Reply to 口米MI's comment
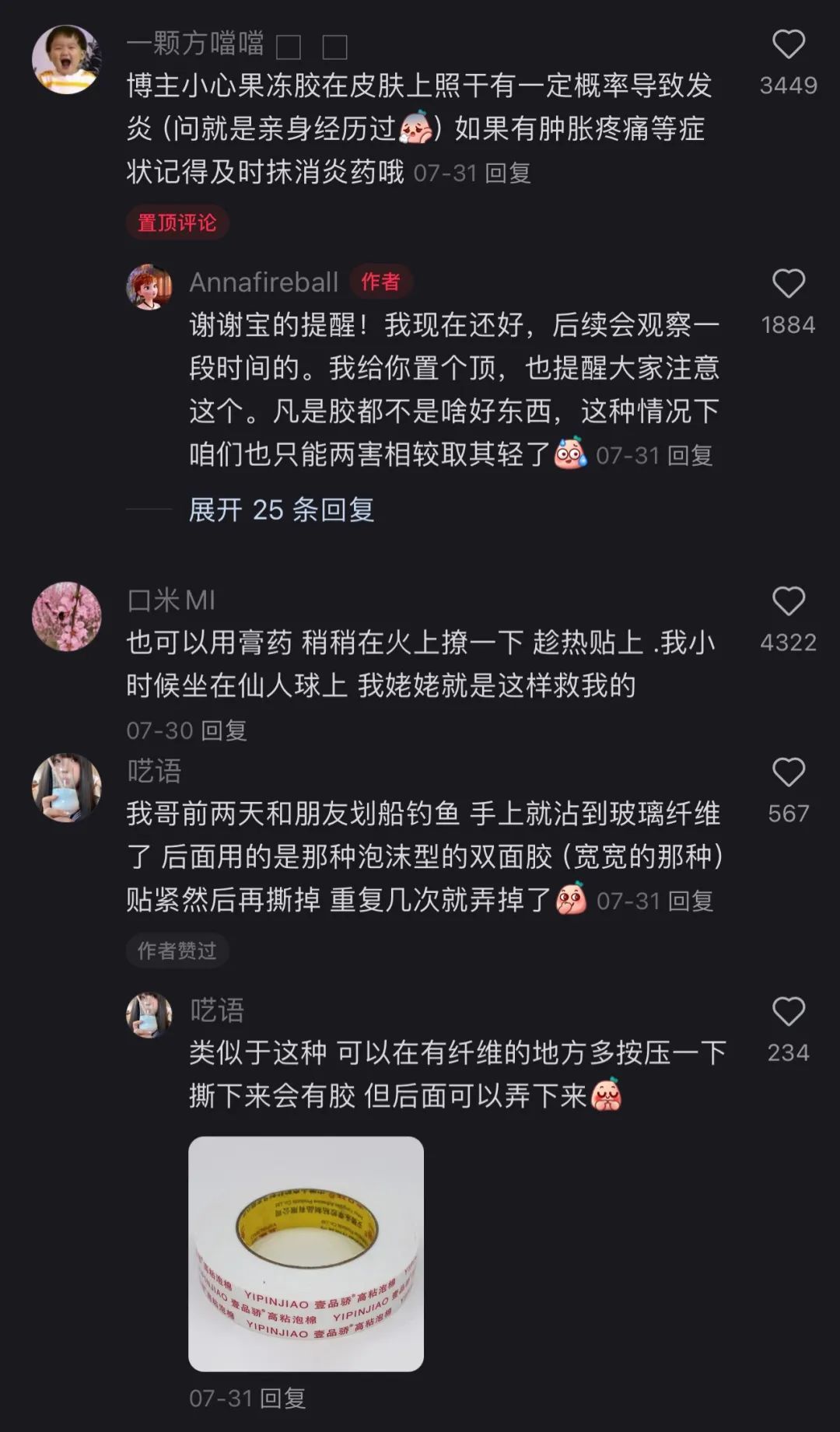This screenshot has height=1432, width=840. (224, 730)
